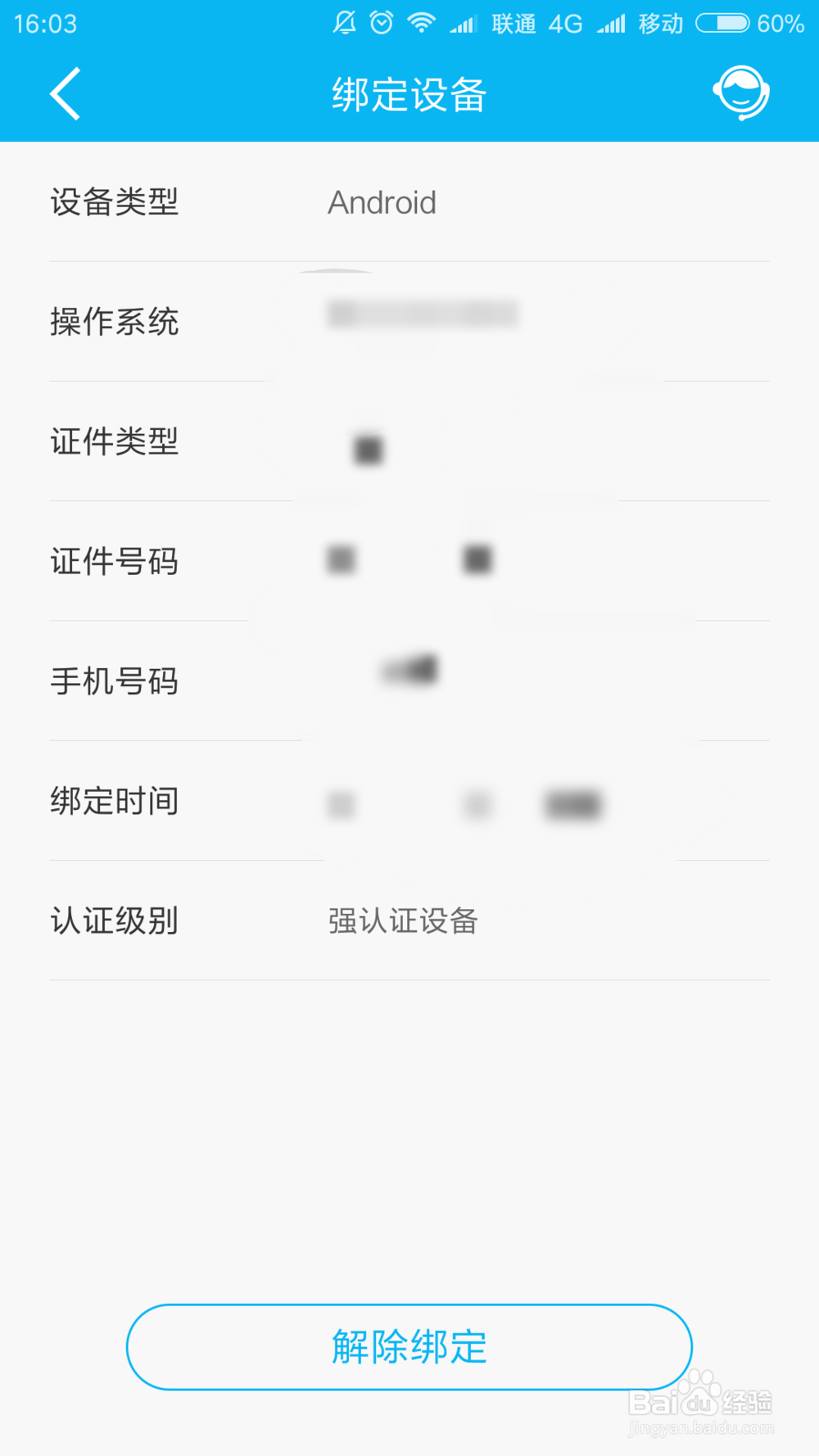This screenshot has height=1456, width=819.
Task: Tap the back arrow to return
Action: (x=64, y=93)
